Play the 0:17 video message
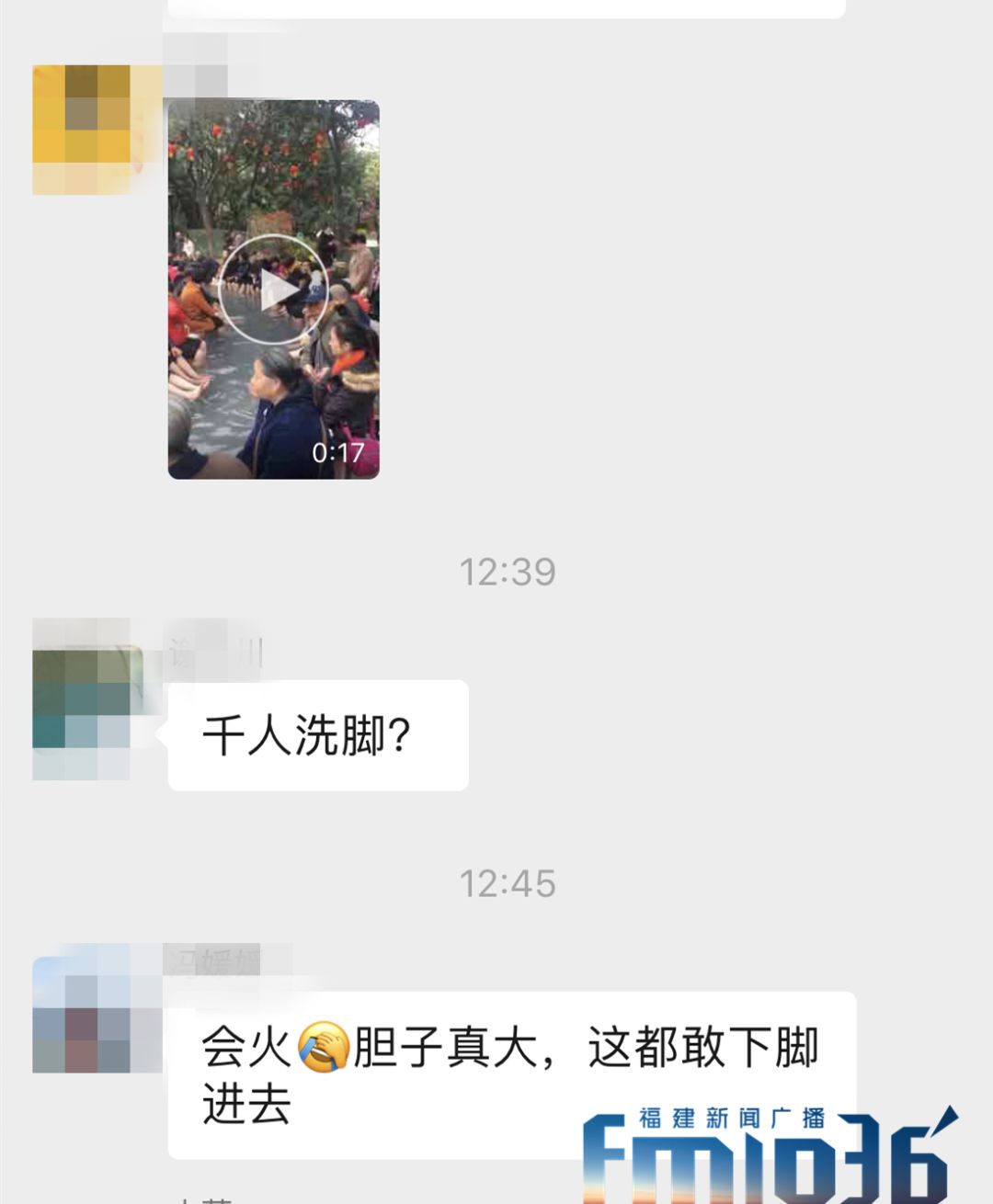 tap(273, 290)
